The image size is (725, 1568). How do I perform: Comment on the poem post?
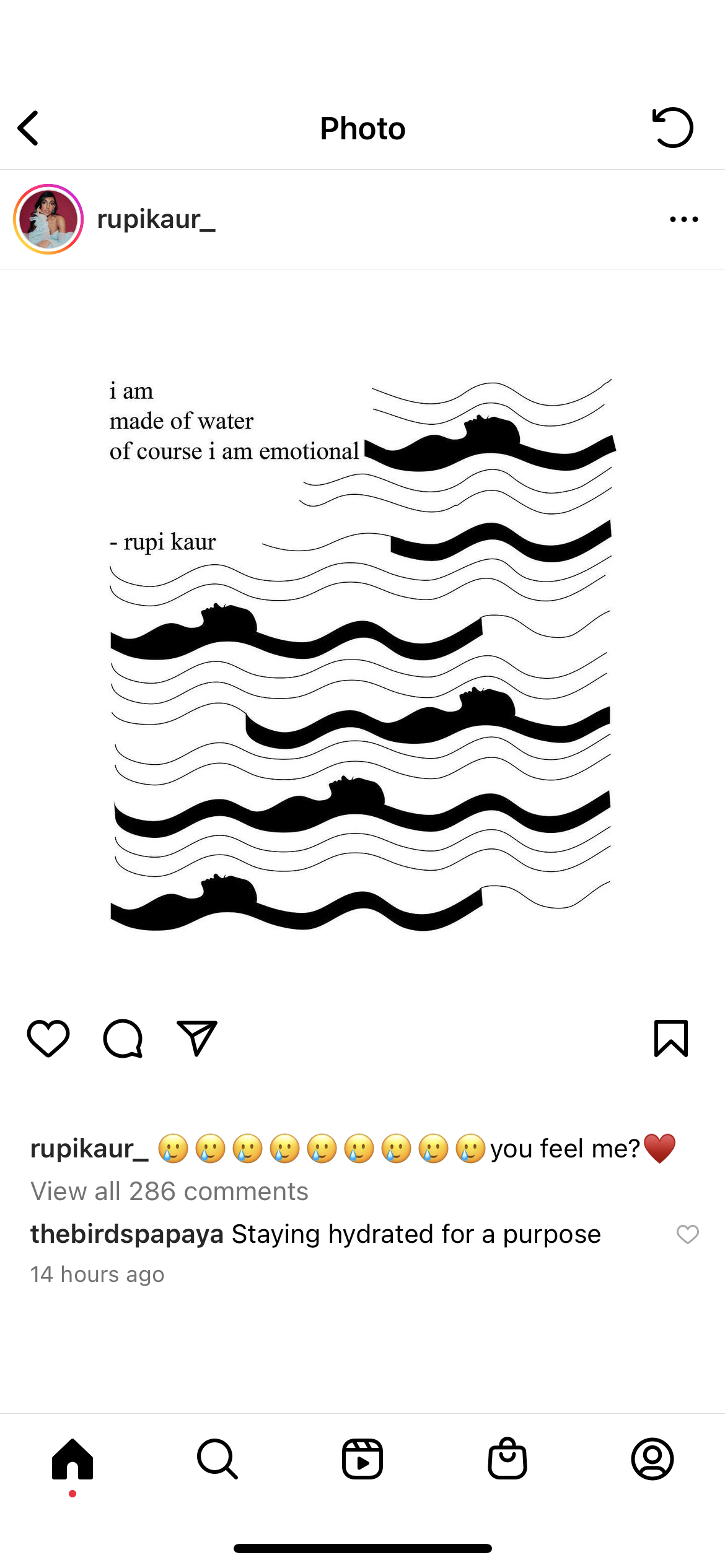[x=123, y=1039]
